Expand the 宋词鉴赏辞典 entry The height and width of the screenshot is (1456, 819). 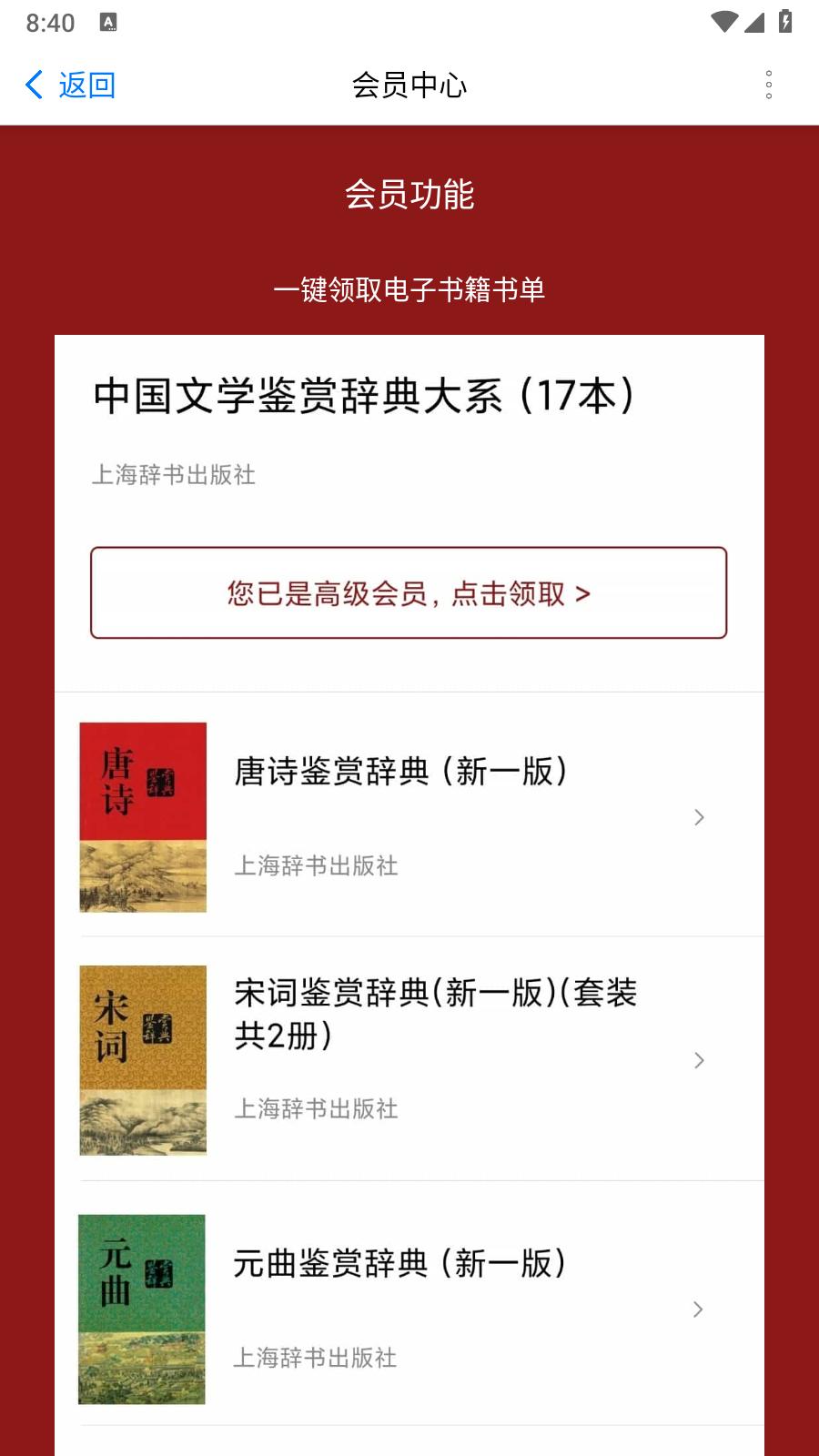(x=698, y=1060)
